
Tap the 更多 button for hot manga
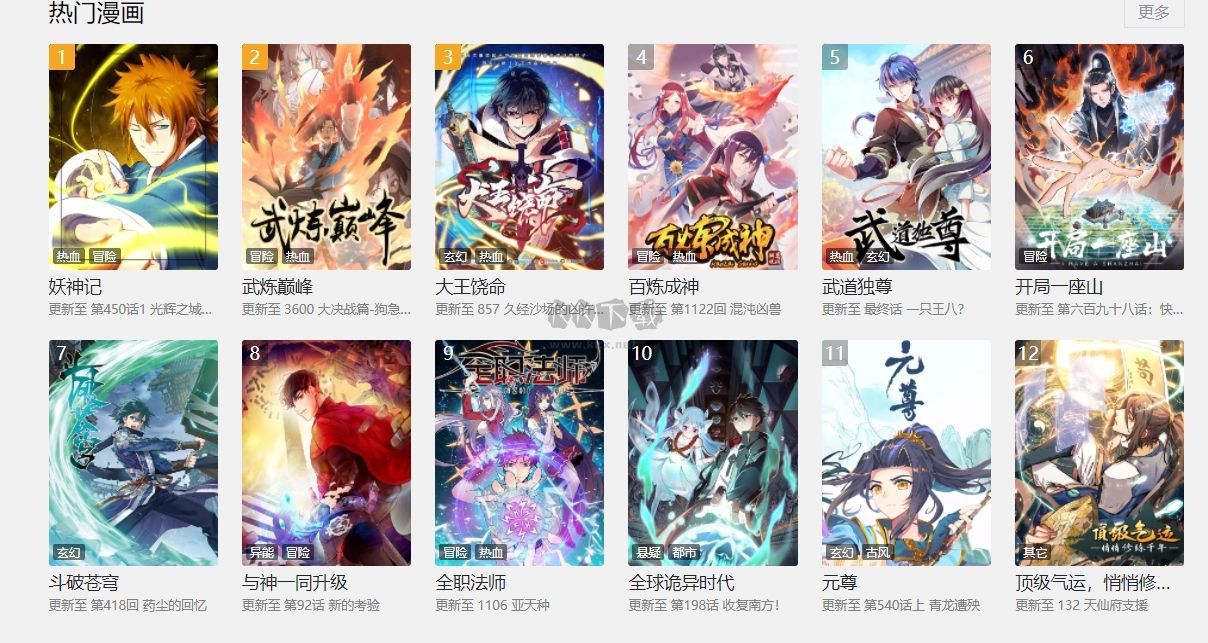[1153, 13]
